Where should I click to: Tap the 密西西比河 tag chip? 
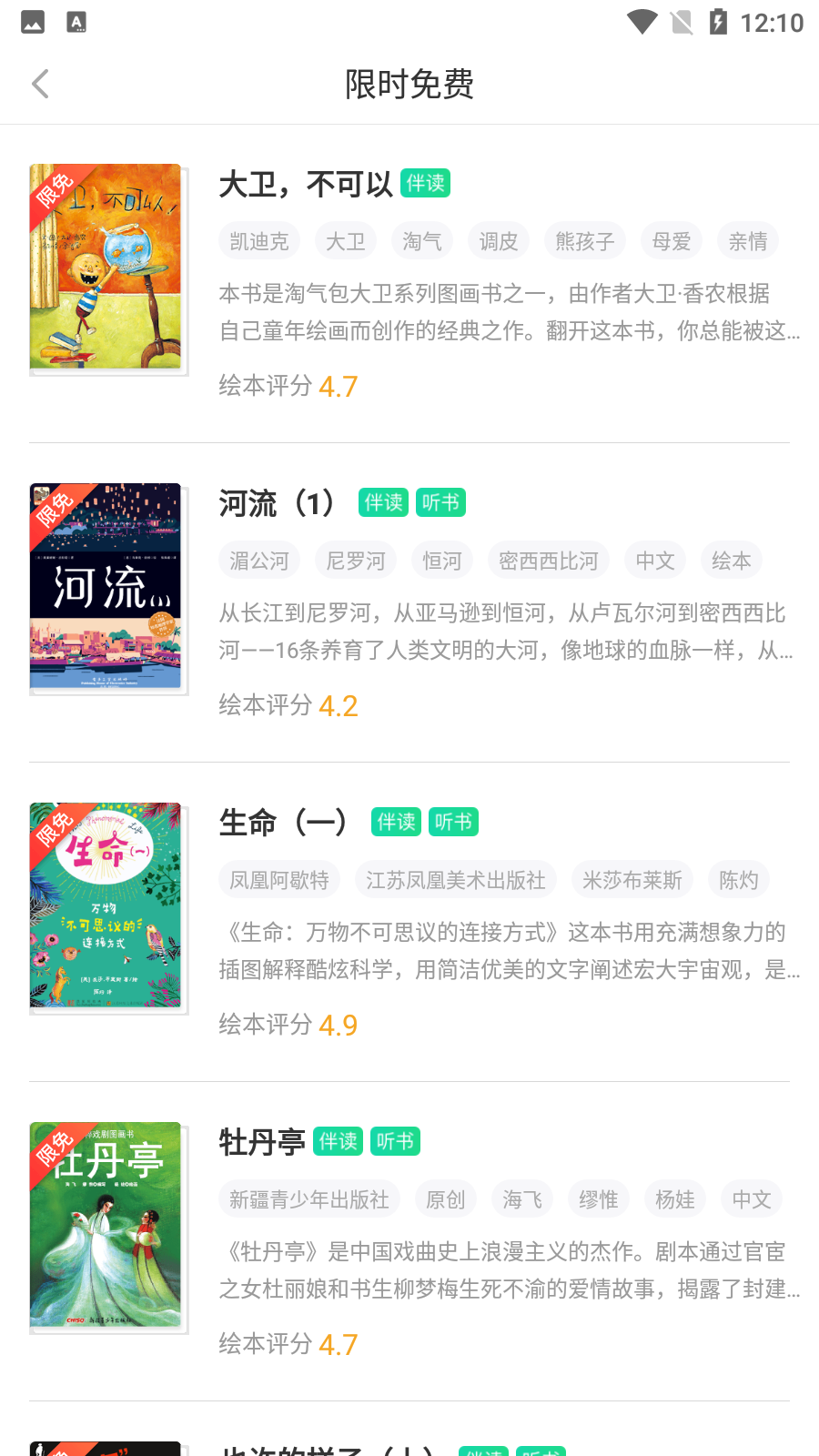tap(549, 561)
